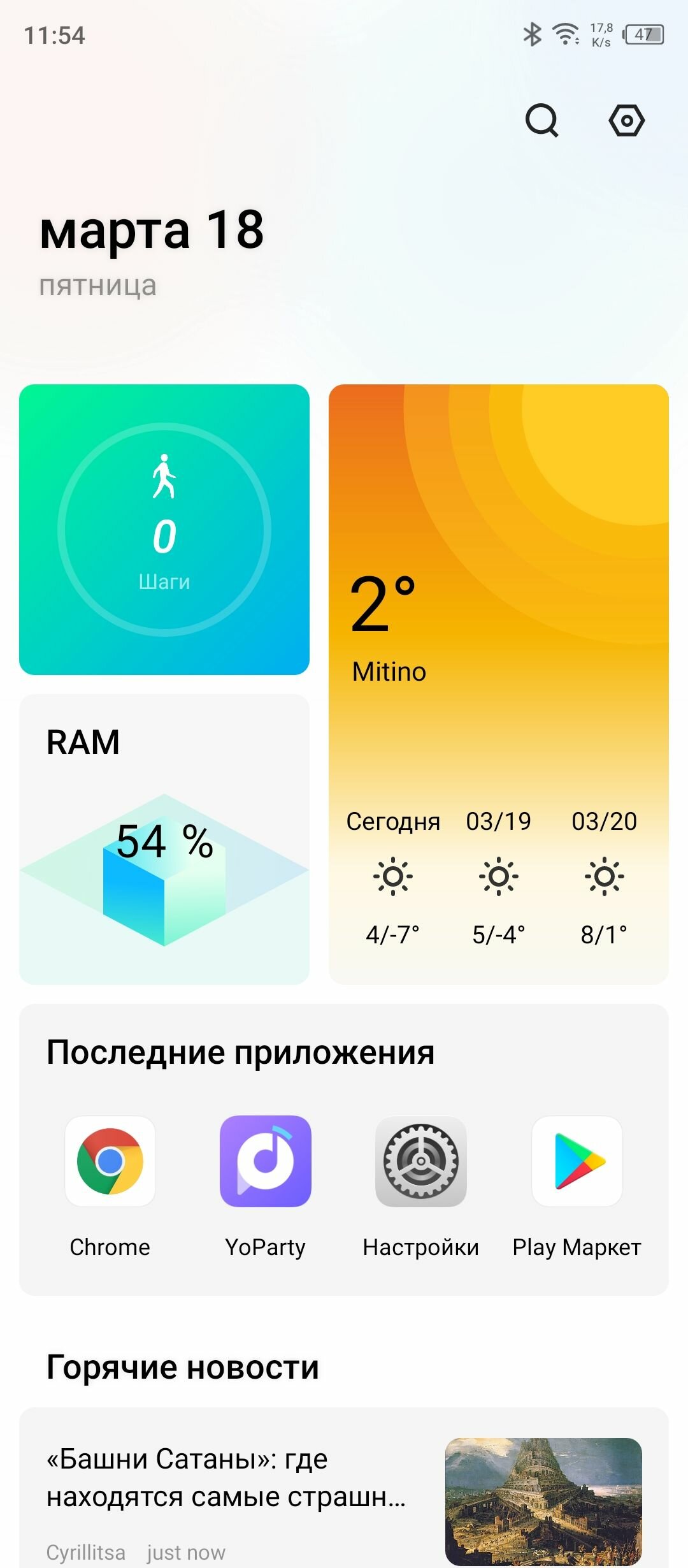Open the steps counter widget

(164, 529)
